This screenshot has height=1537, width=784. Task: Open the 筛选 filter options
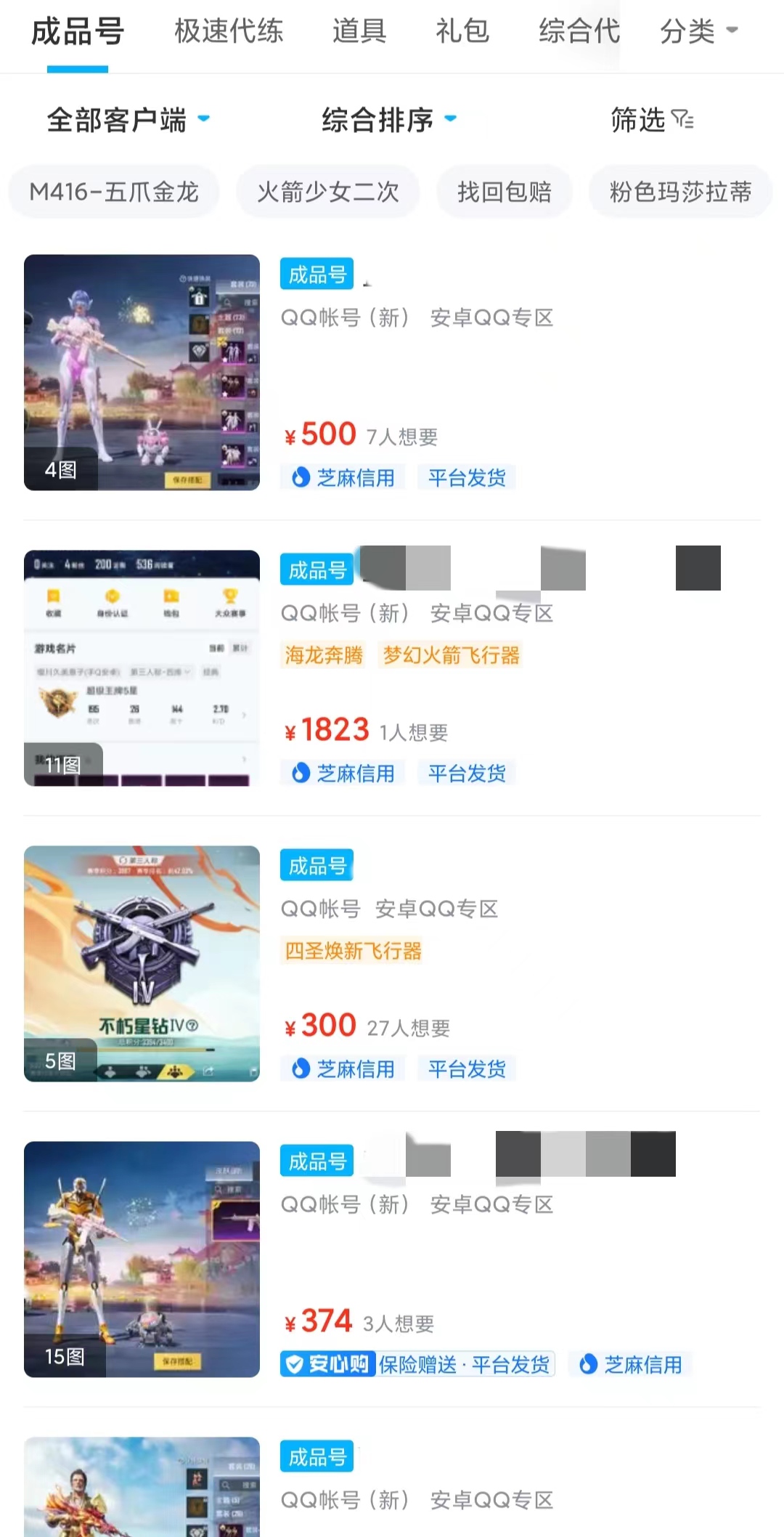click(x=651, y=120)
